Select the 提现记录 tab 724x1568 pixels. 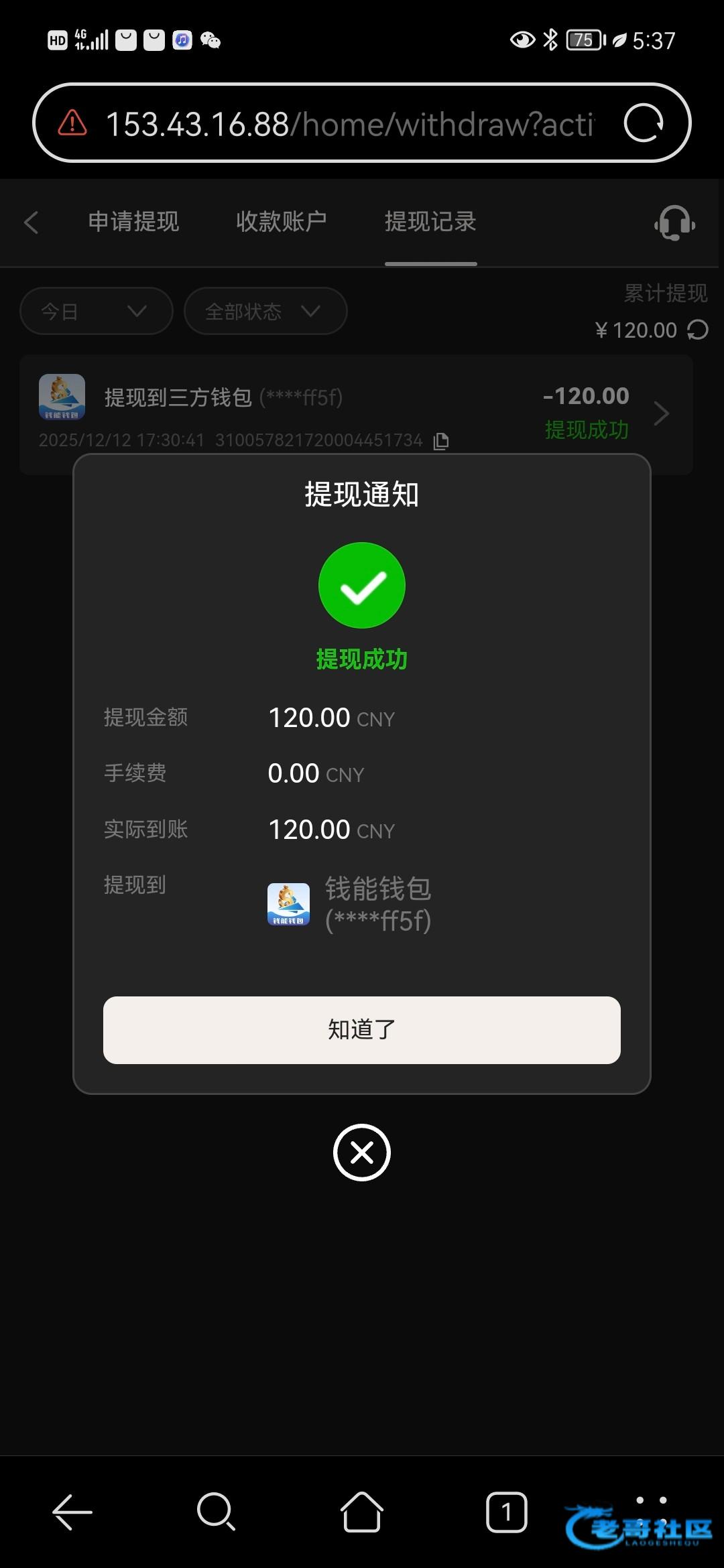(430, 222)
